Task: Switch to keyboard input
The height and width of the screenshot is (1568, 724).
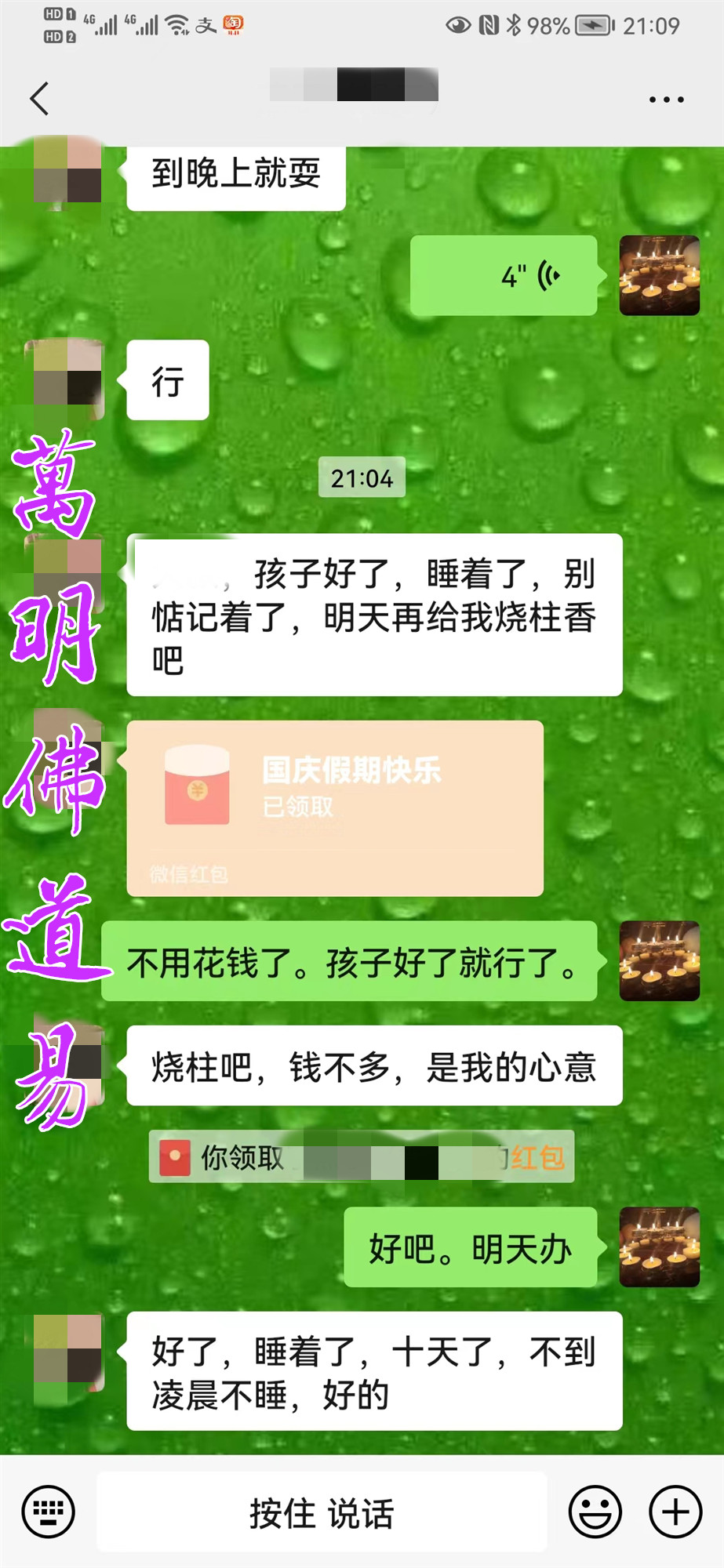Action: coord(49,1512)
